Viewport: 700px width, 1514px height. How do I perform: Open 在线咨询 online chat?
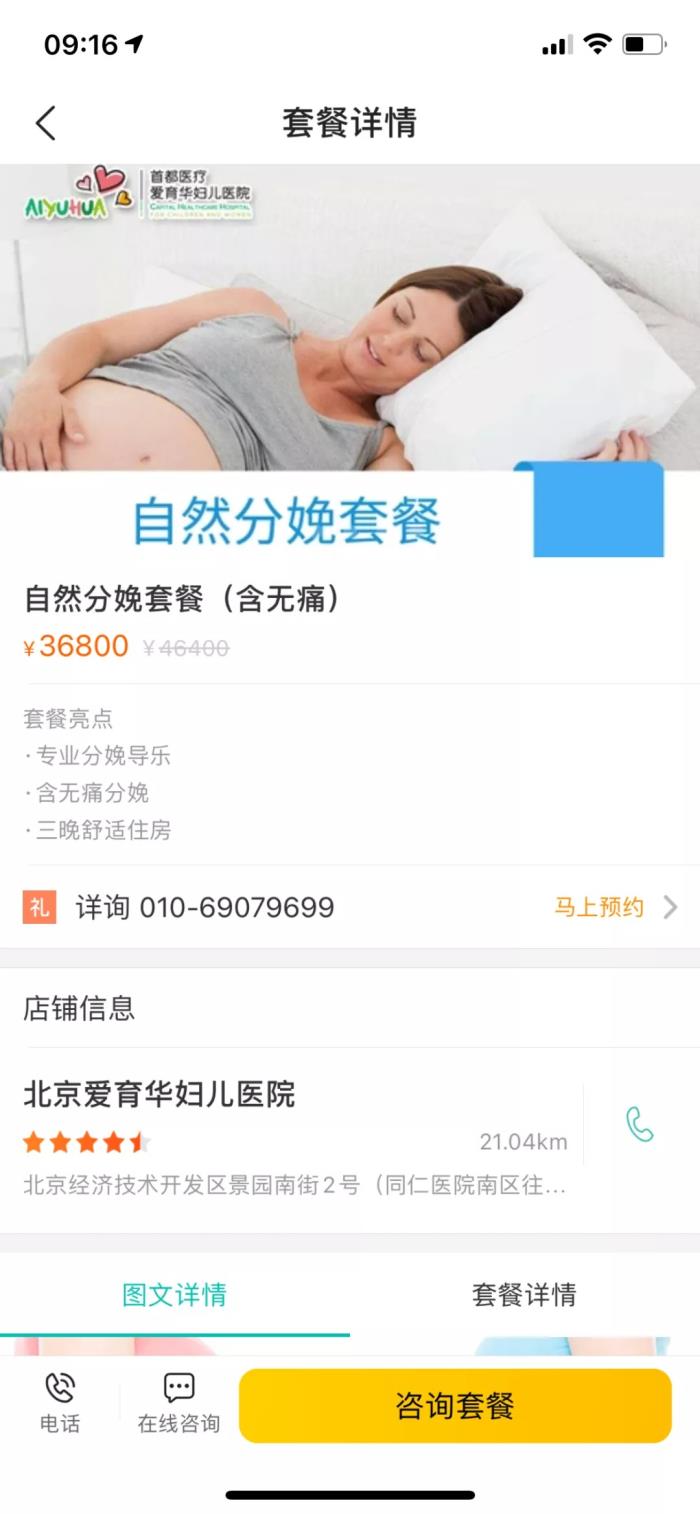[179, 1403]
